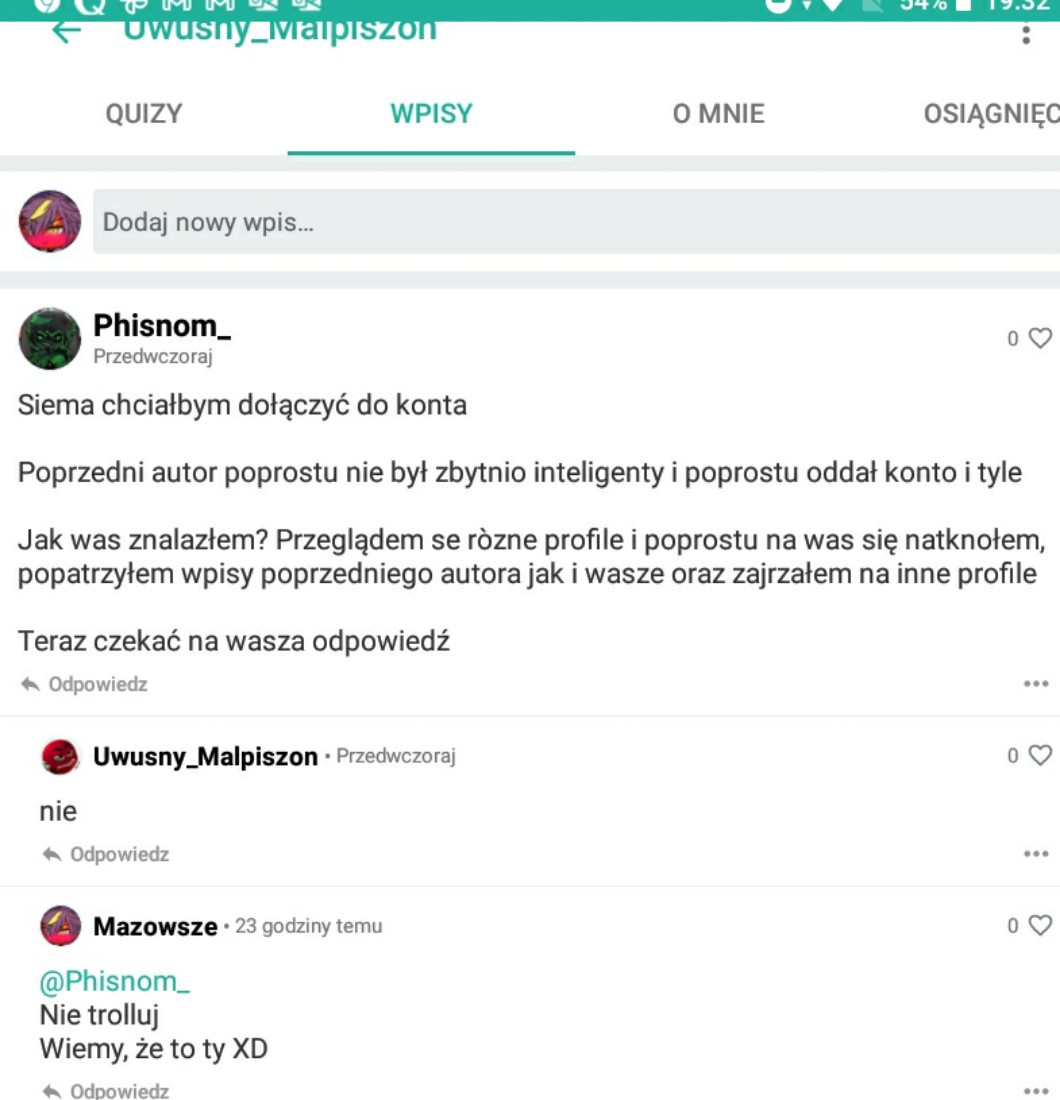Open more options on Phisnom_'s post
Screen dimensions: 1060x1100
click(x=1035, y=684)
